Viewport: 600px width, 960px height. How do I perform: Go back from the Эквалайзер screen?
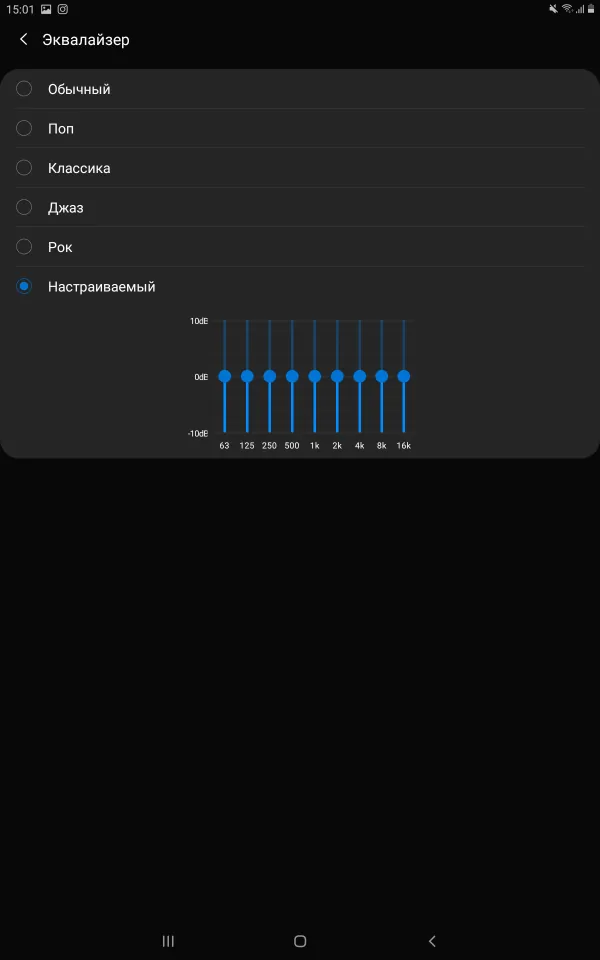pyautogui.click(x=23, y=40)
